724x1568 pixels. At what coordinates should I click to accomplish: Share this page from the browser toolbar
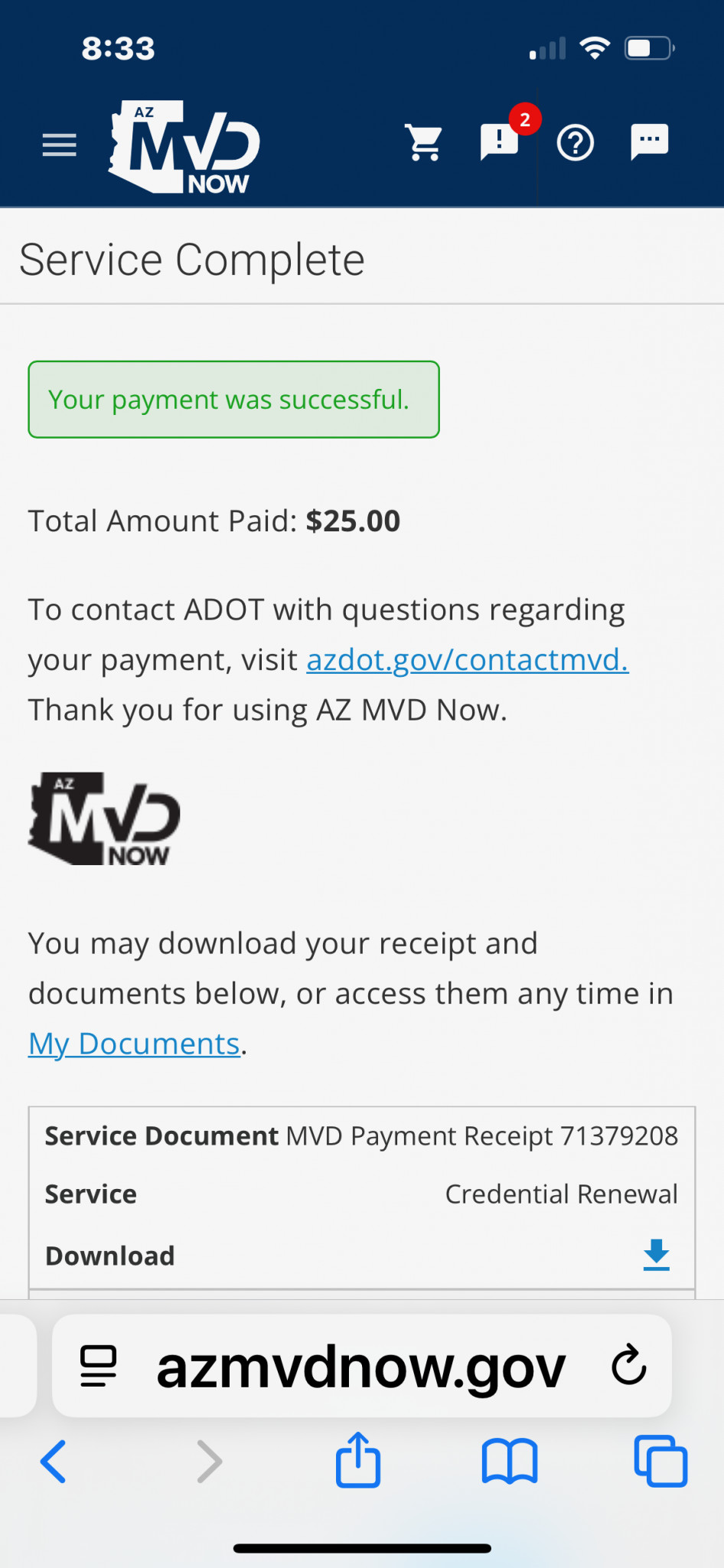[x=358, y=1460]
